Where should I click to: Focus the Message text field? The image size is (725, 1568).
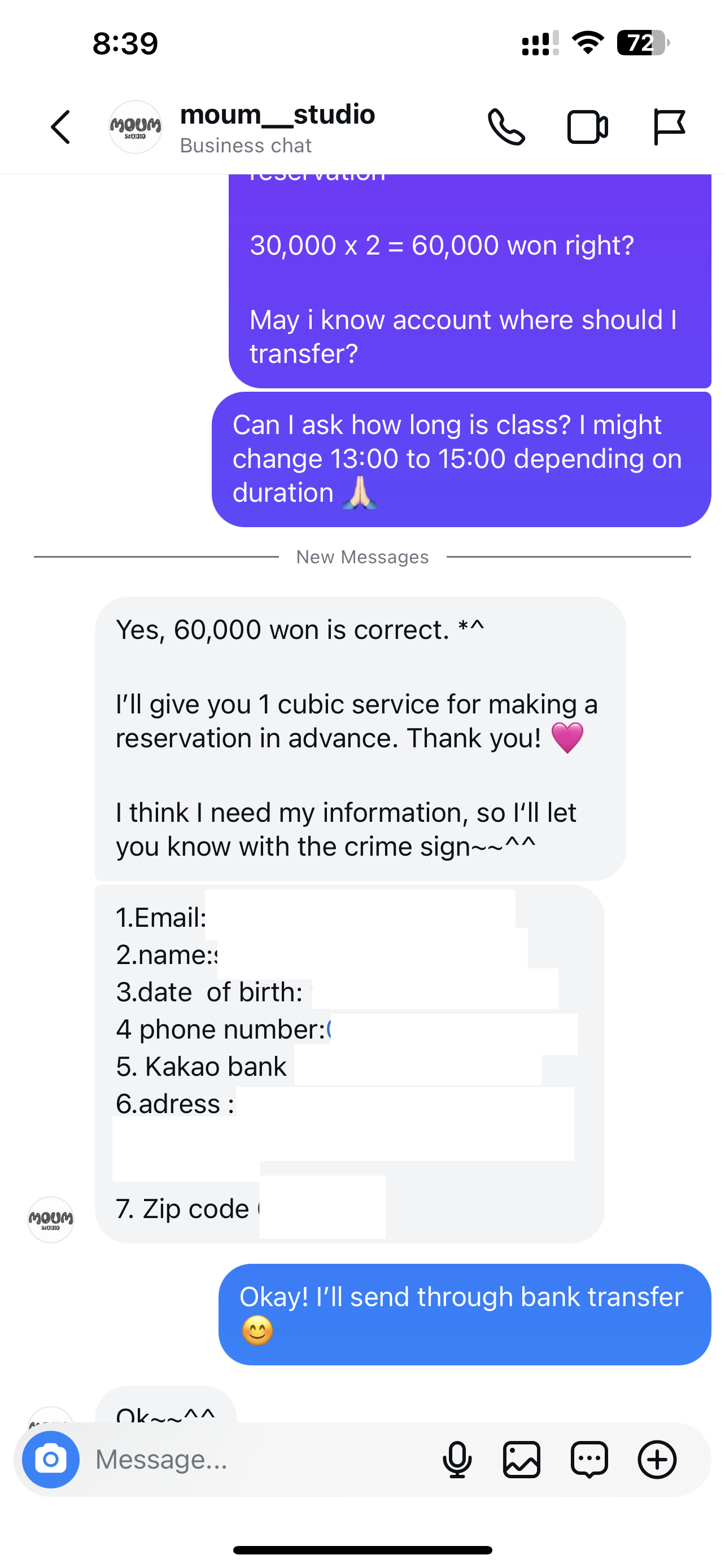[256, 1459]
